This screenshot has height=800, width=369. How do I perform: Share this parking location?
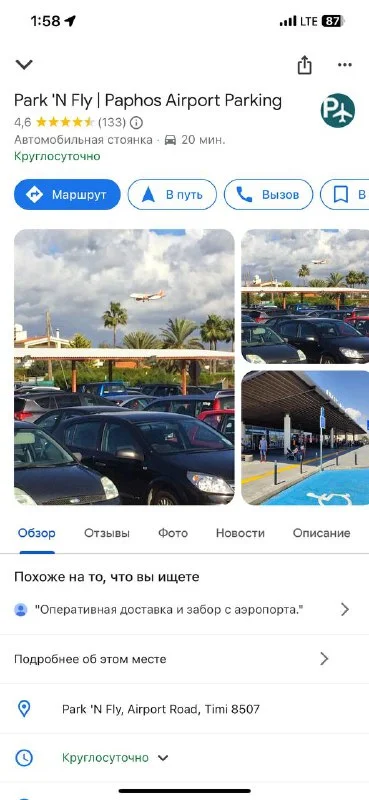click(304, 65)
